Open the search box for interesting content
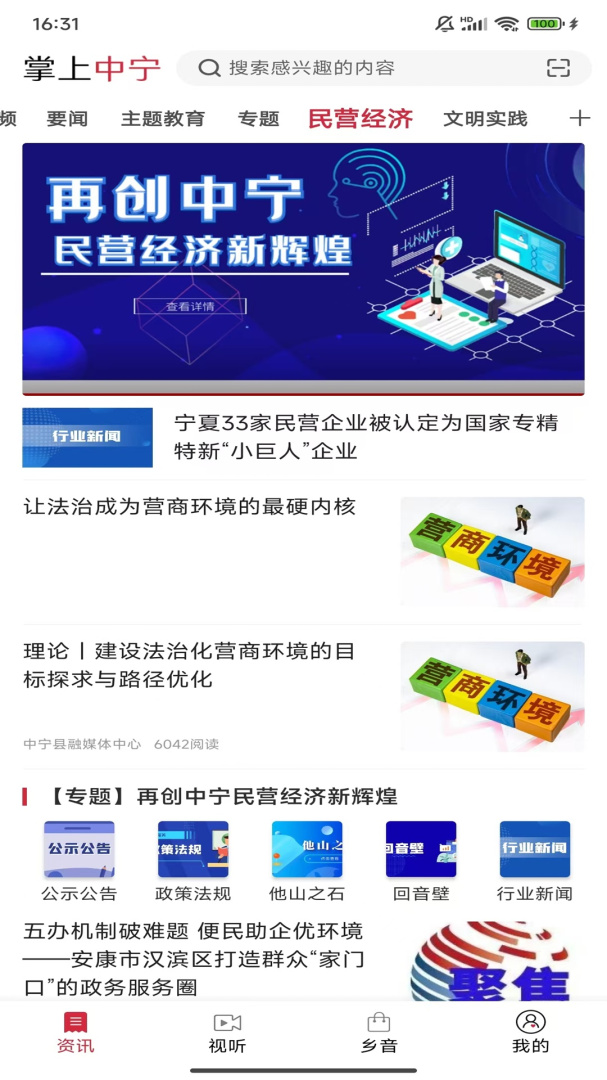Viewport: 607px width, 1080px height. click(x=360, y=68)
